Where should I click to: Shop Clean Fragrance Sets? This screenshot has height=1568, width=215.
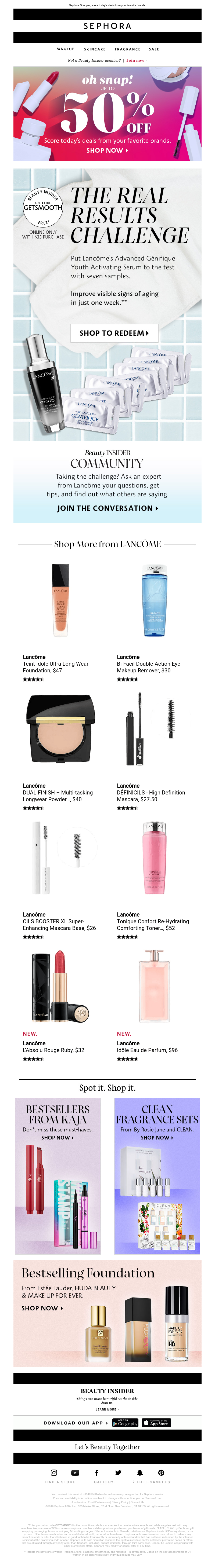(156, 1137)
